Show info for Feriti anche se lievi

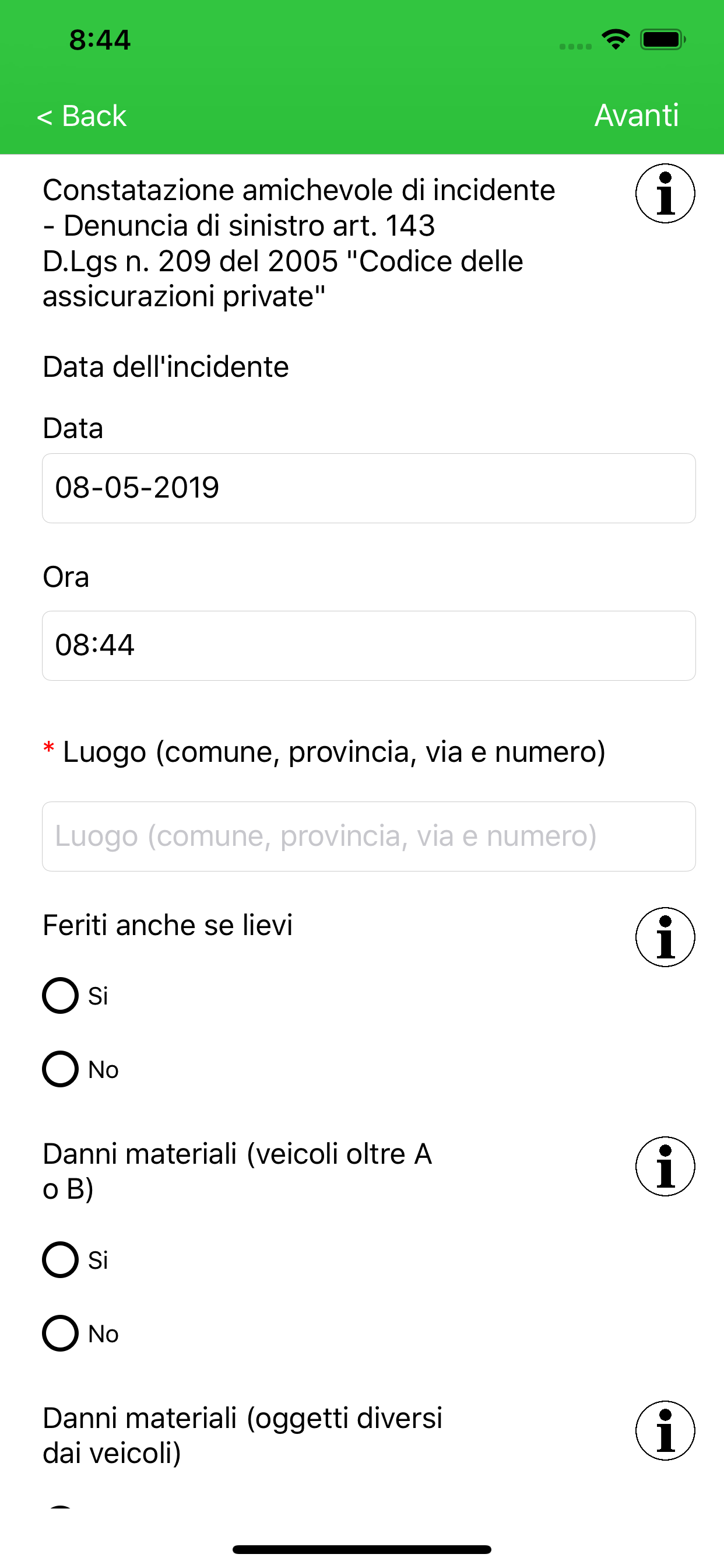click(665, 937)
